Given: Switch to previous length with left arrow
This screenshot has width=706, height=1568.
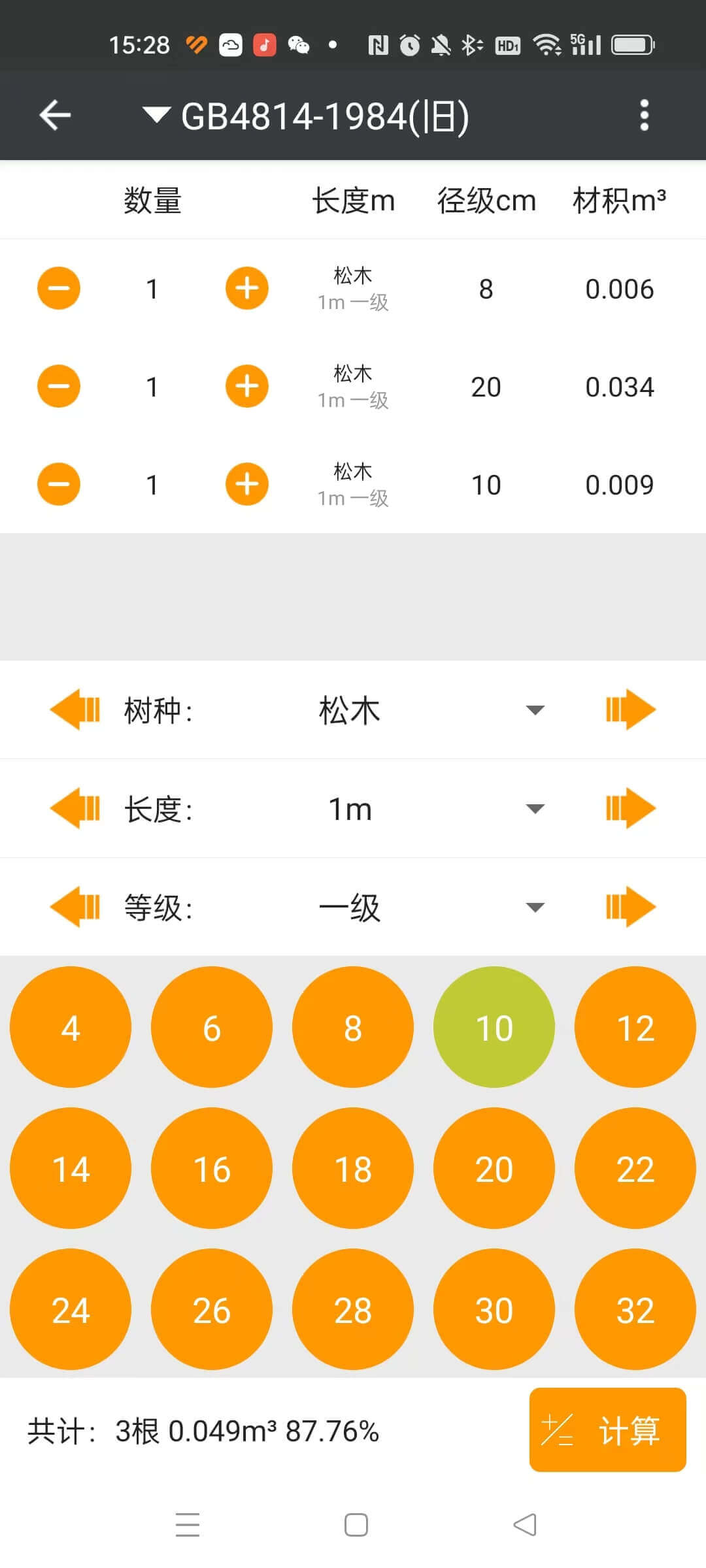Looking at the screenshot, I should point(75,808).
